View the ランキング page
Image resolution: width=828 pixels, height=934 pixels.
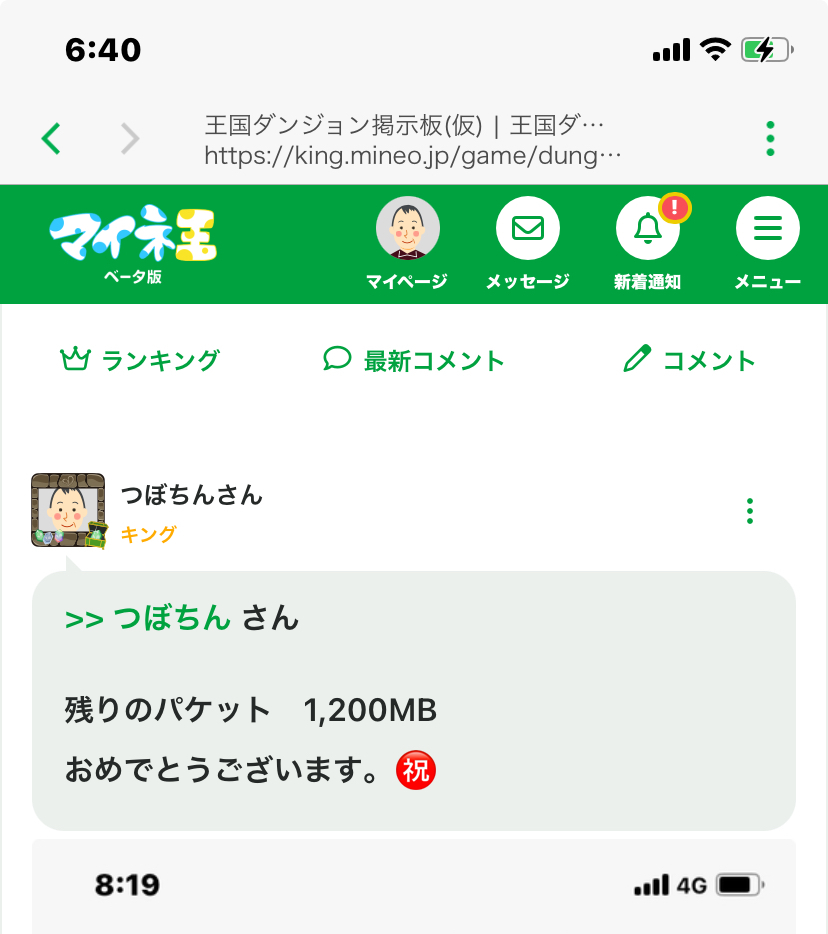pyautogui.click(x=140, y=360)
